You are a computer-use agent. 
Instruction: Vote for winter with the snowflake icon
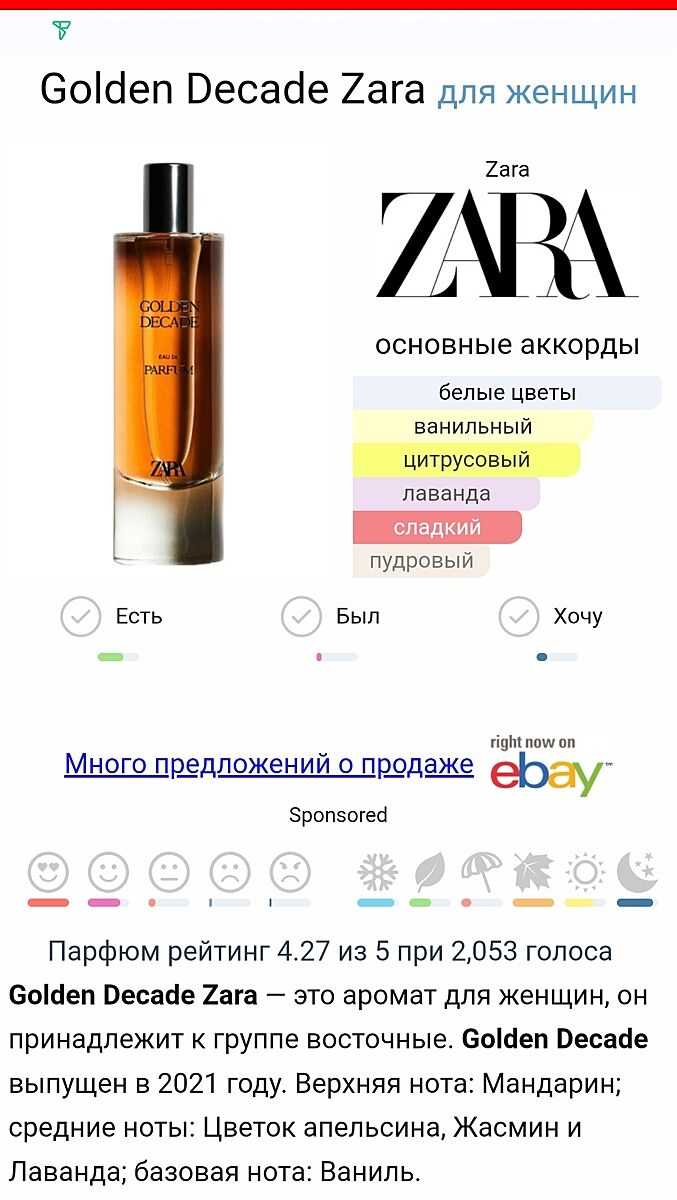point(377,872)
